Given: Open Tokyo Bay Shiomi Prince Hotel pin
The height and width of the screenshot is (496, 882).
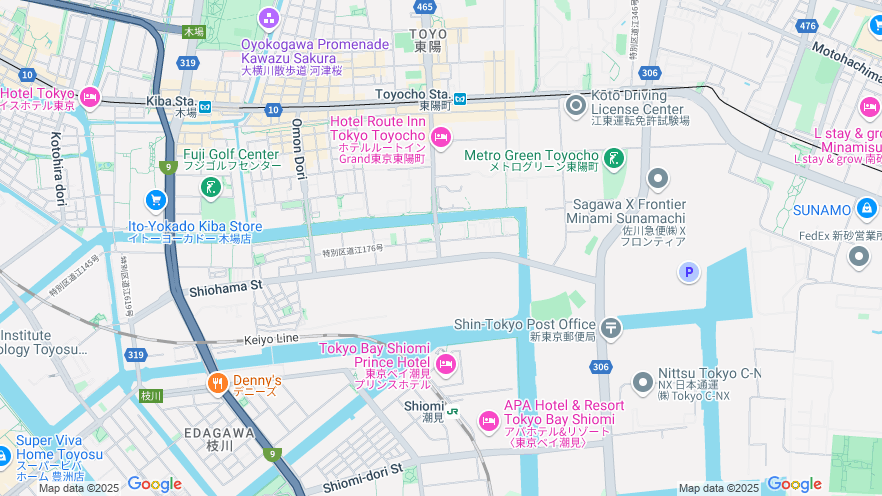Looking at the screenshot, I should coord(445,363).
